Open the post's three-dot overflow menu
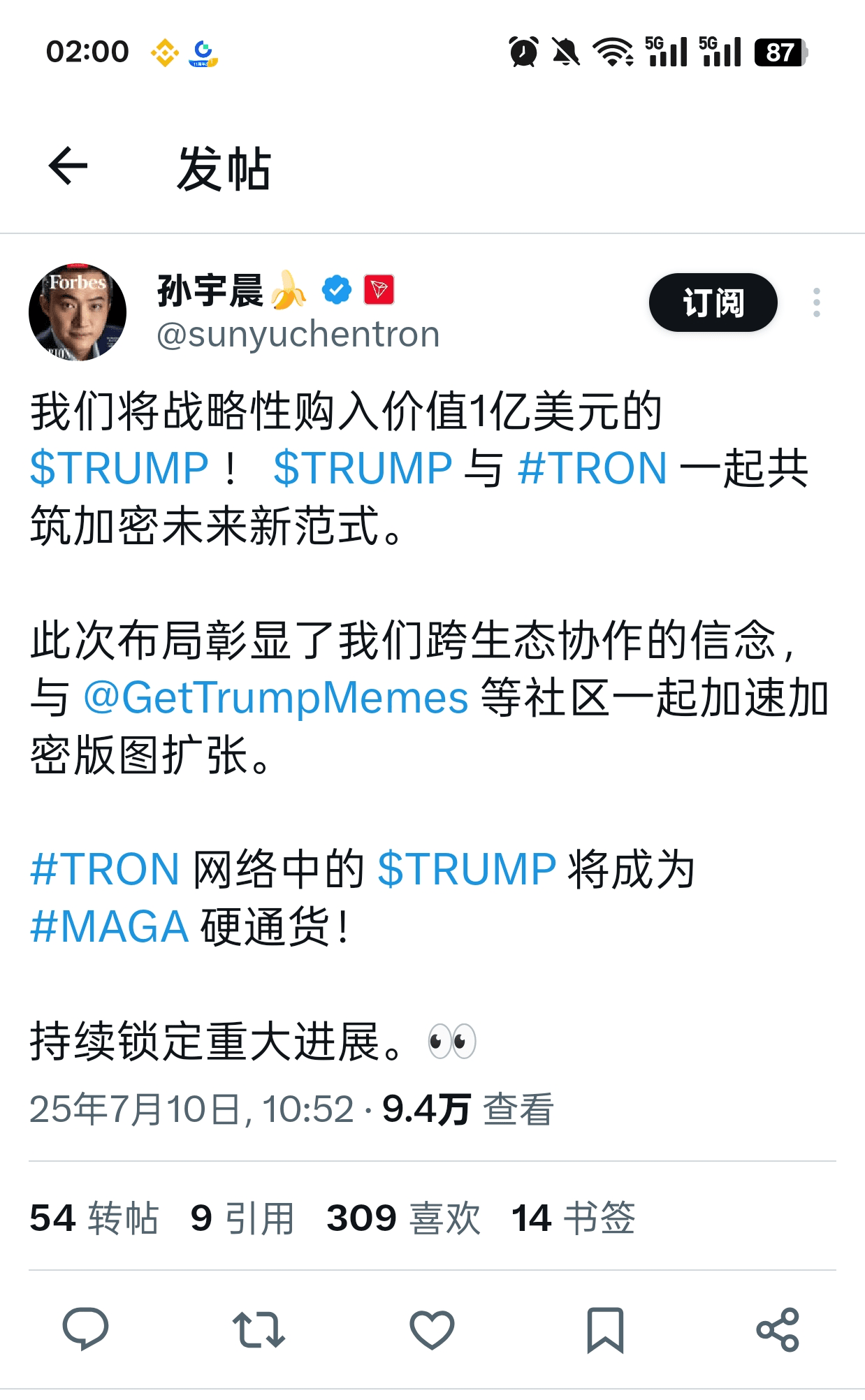 816,303
